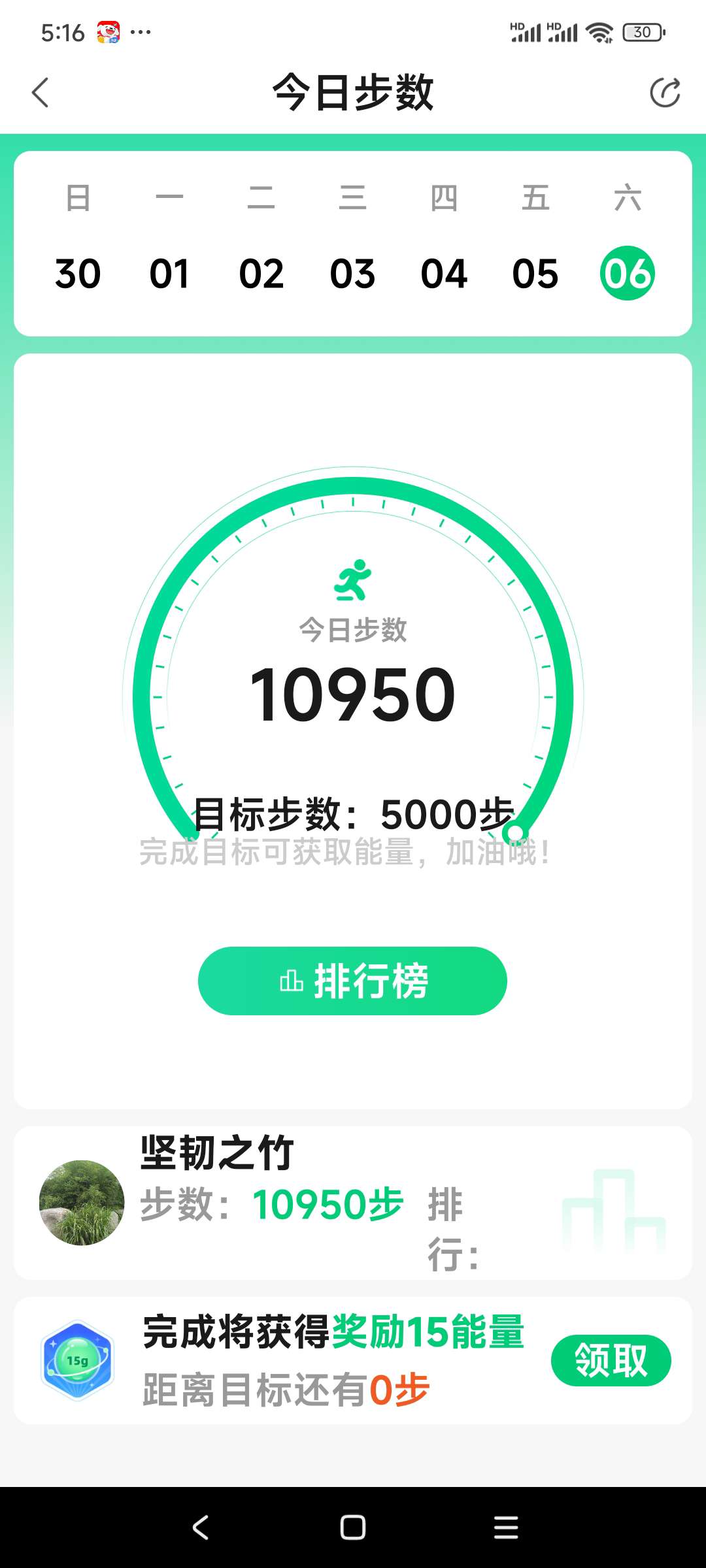Open the Android recent apps key

(x=505, y=1527)
